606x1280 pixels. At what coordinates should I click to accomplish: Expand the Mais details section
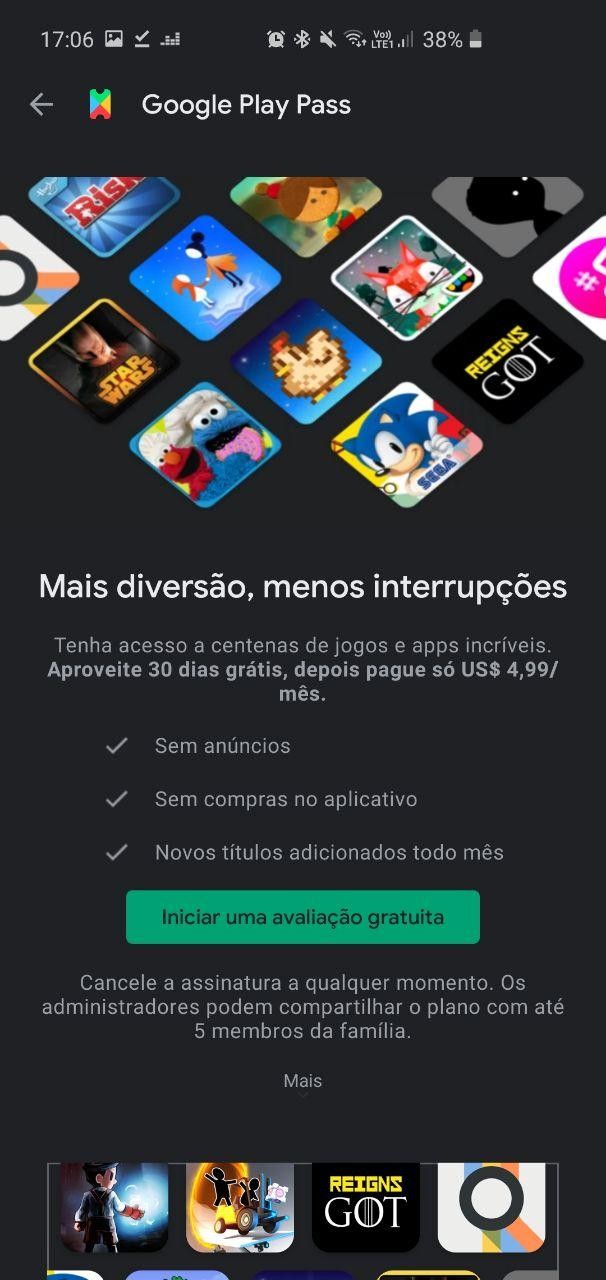click(x=302, y=1082)
